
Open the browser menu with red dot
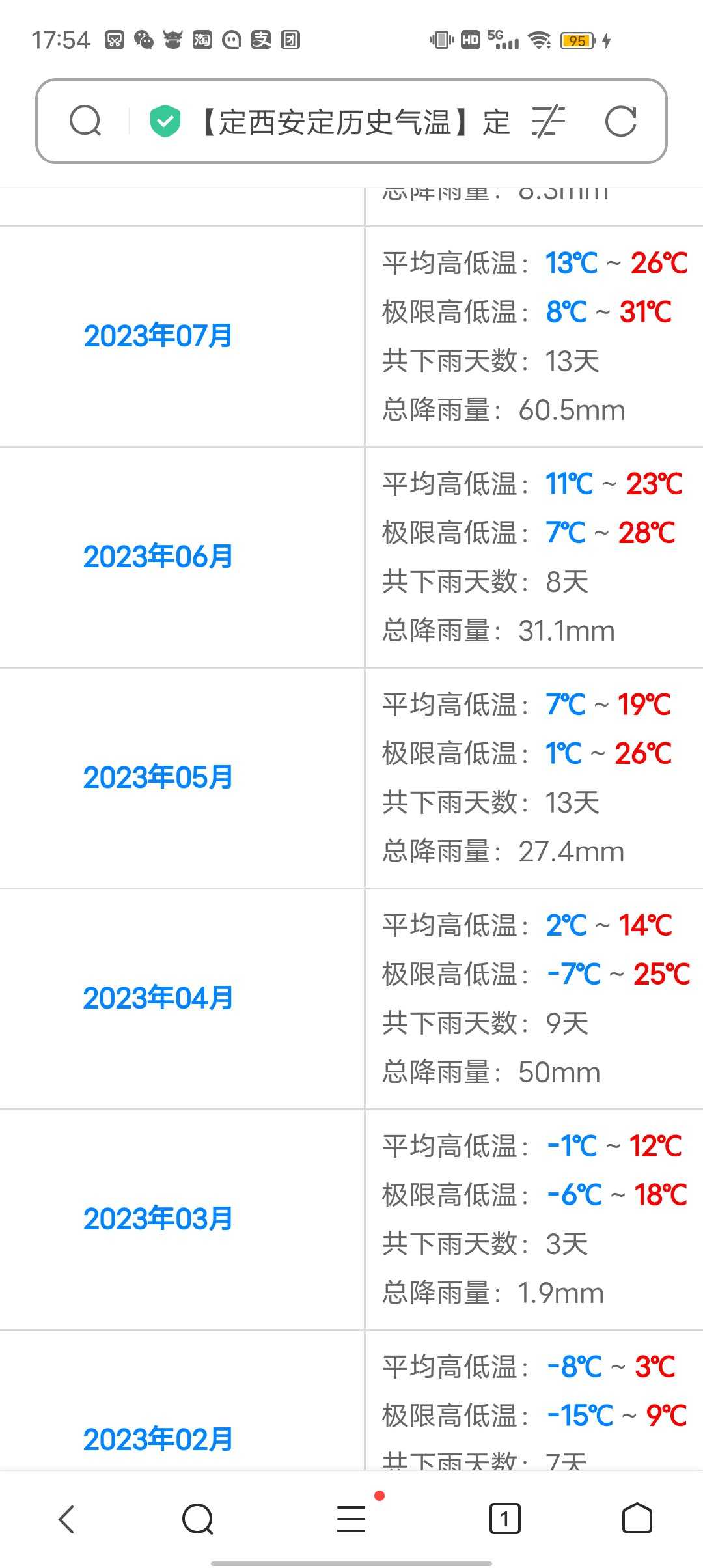[x=352, y=1518]
